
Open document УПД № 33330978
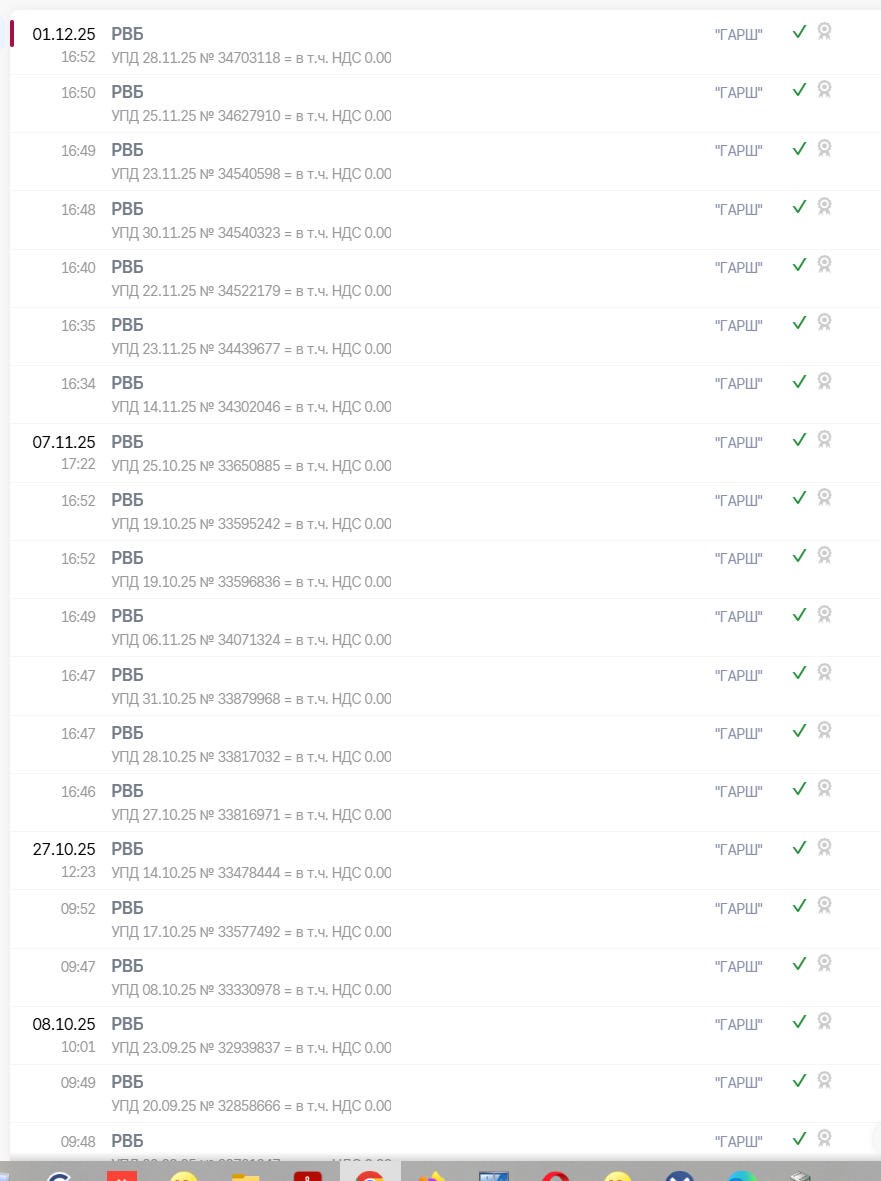point(251,990)
